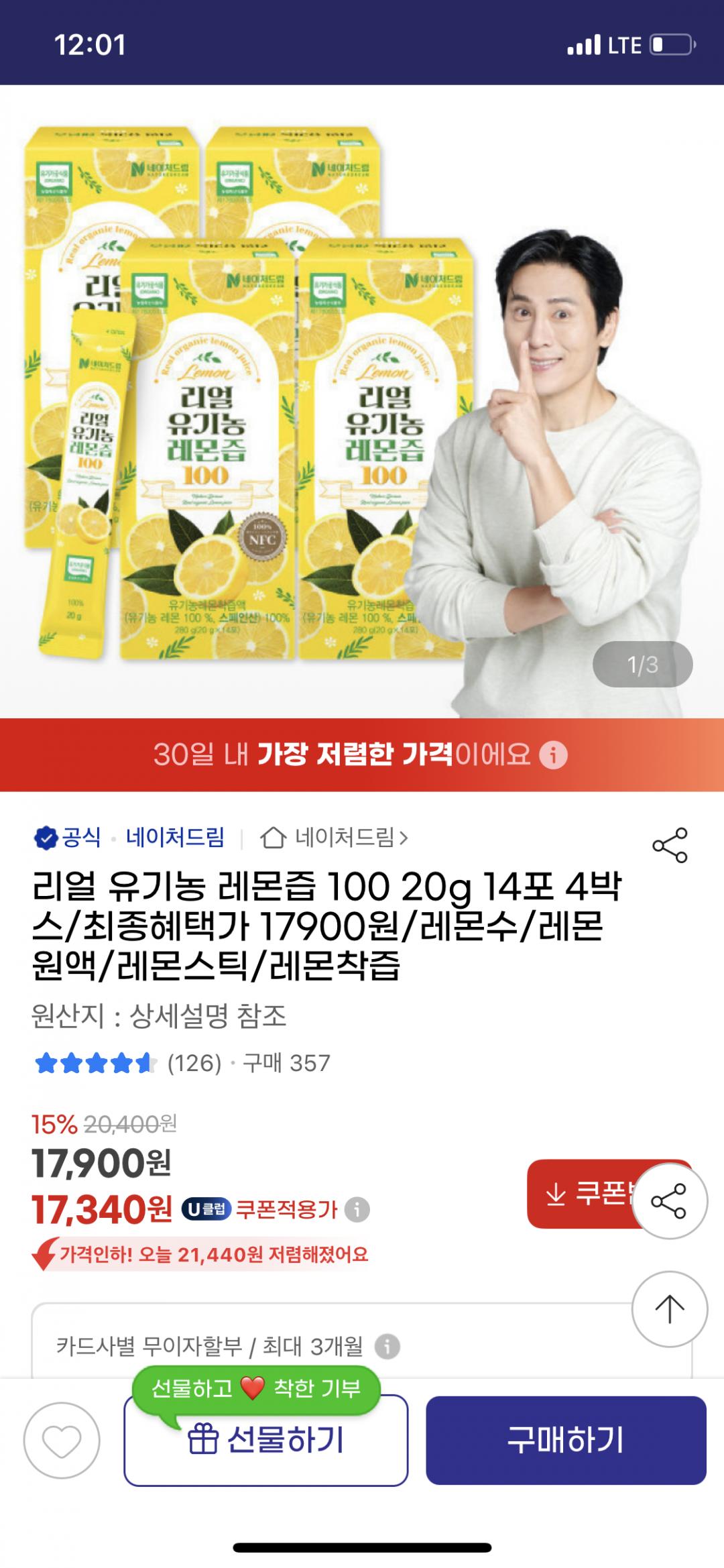View the 126 product reviews
This screenshot has width=724, height=1568.
193,1063
